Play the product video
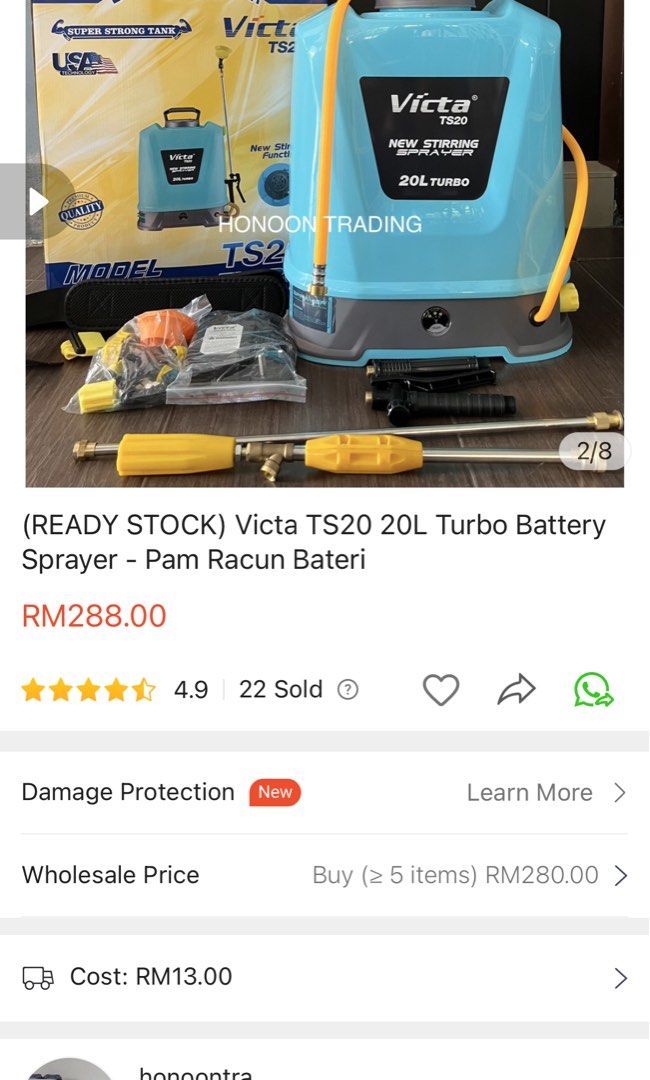The height and width of the screenshot is (1080, 650). 37,202
